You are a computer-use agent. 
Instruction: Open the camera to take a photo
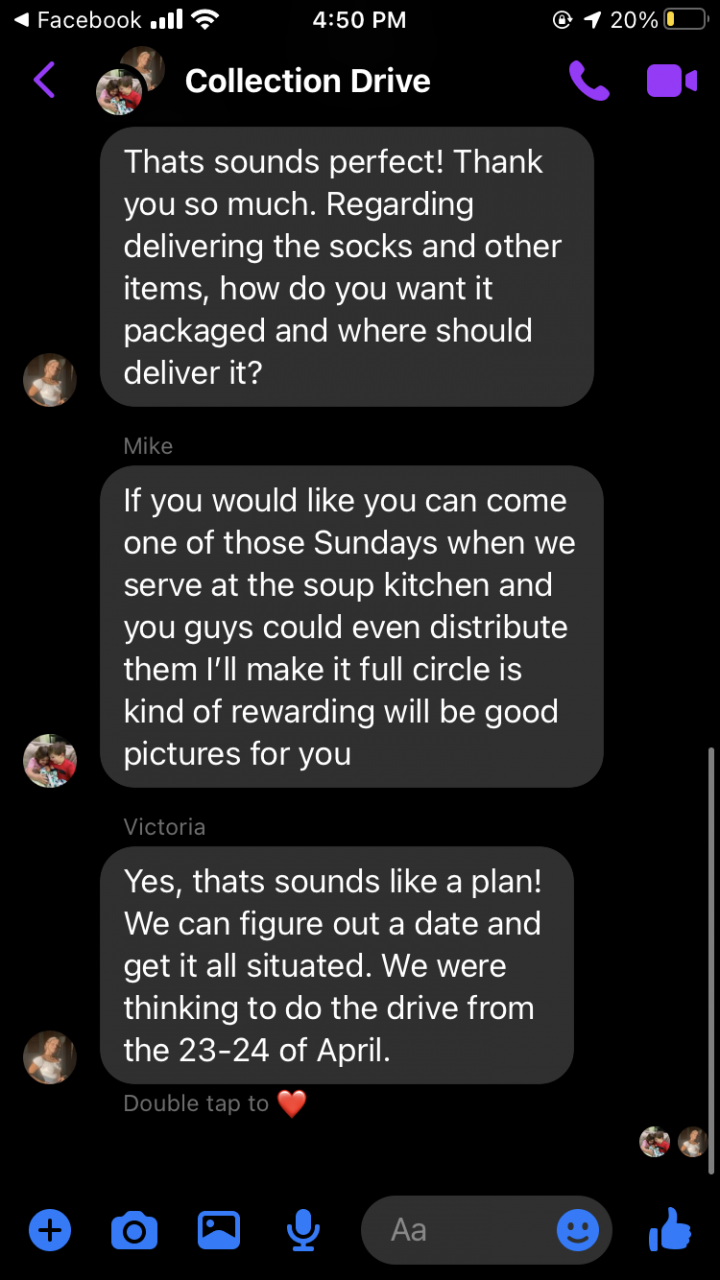pos(134,1229)
